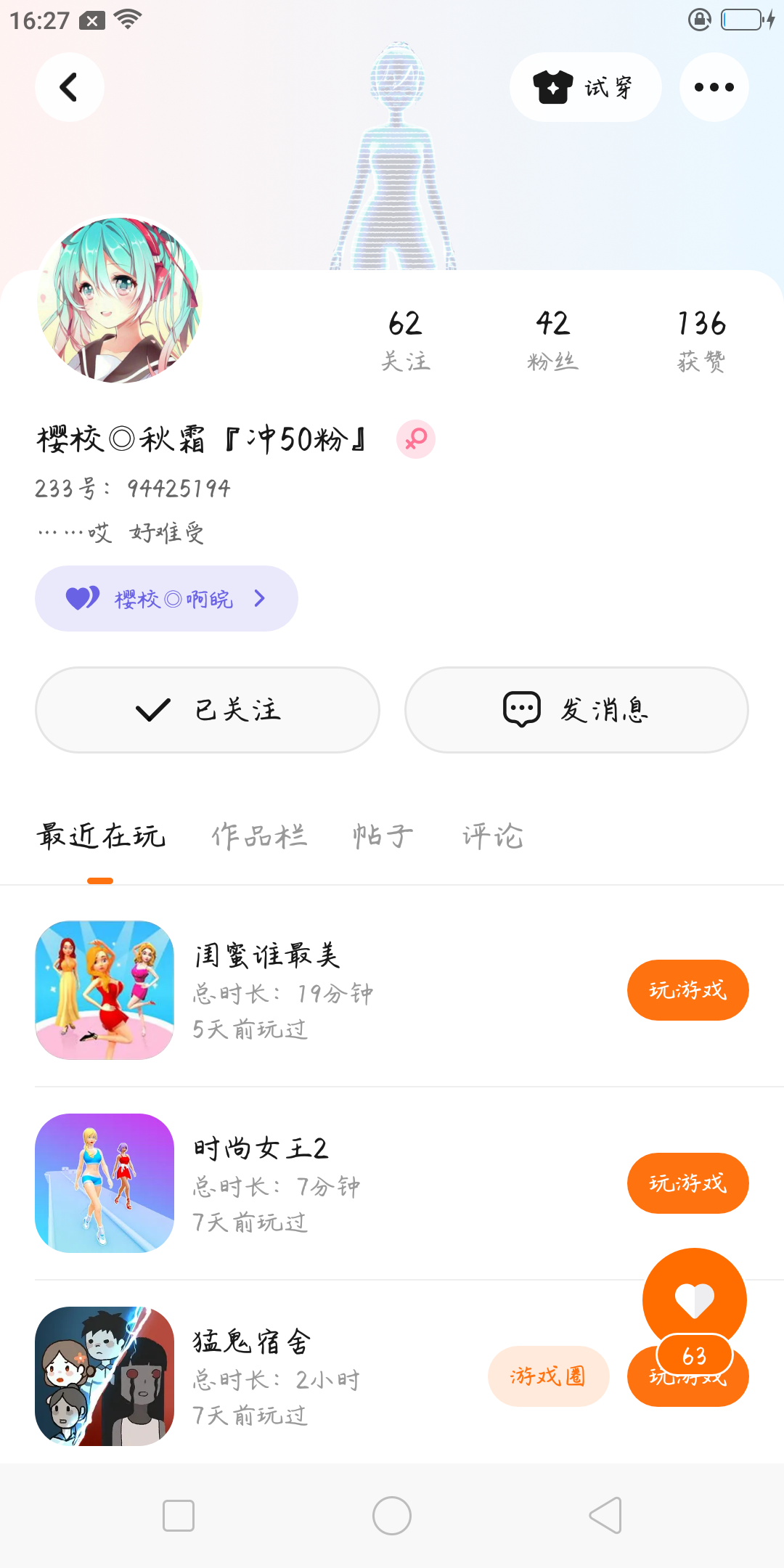Image resolution: width=784 pixels, height=1568 pixels.
Task: Go back using the top-left arrow
Action: point(69,87)
